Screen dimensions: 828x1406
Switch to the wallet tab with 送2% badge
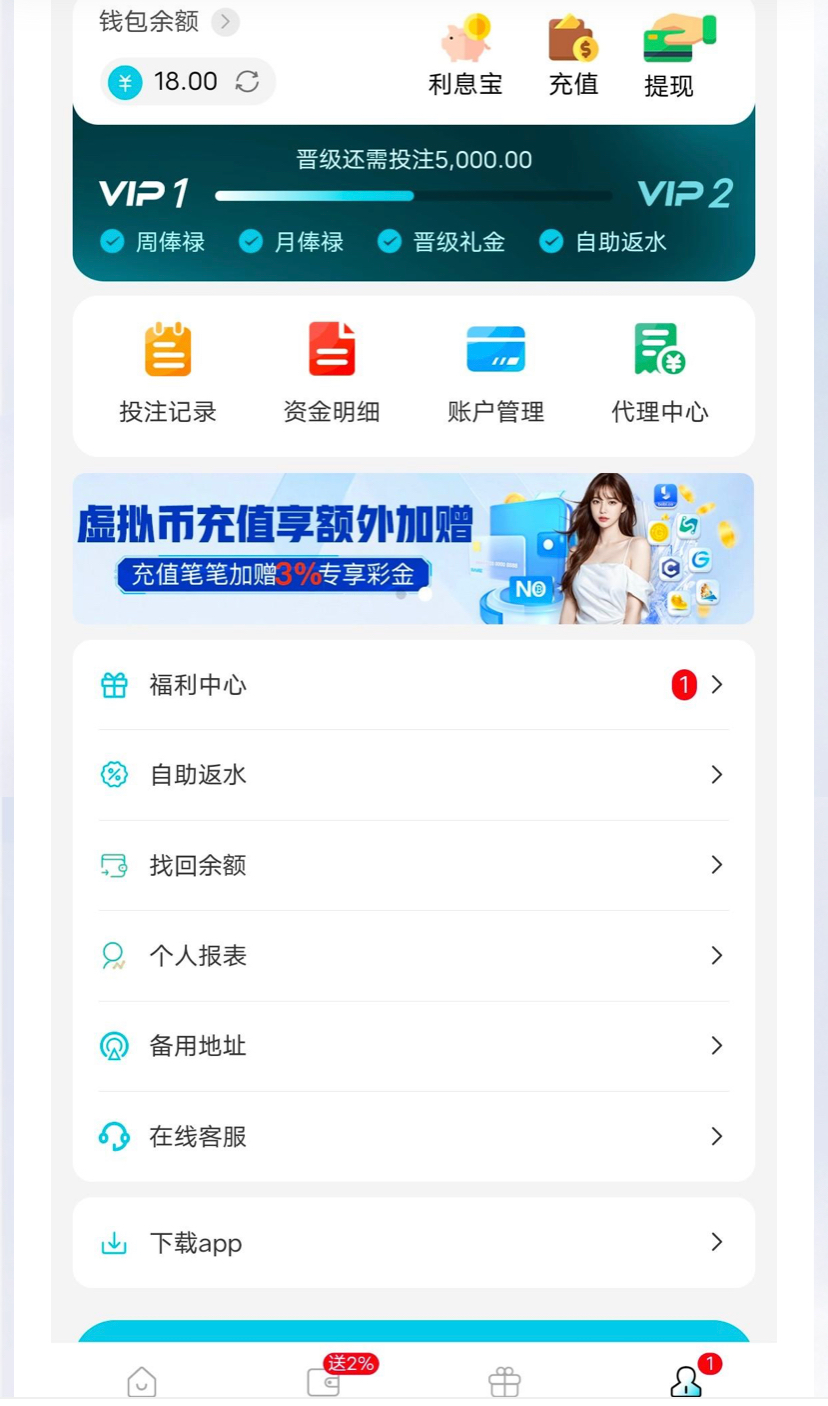(324, 1382)
